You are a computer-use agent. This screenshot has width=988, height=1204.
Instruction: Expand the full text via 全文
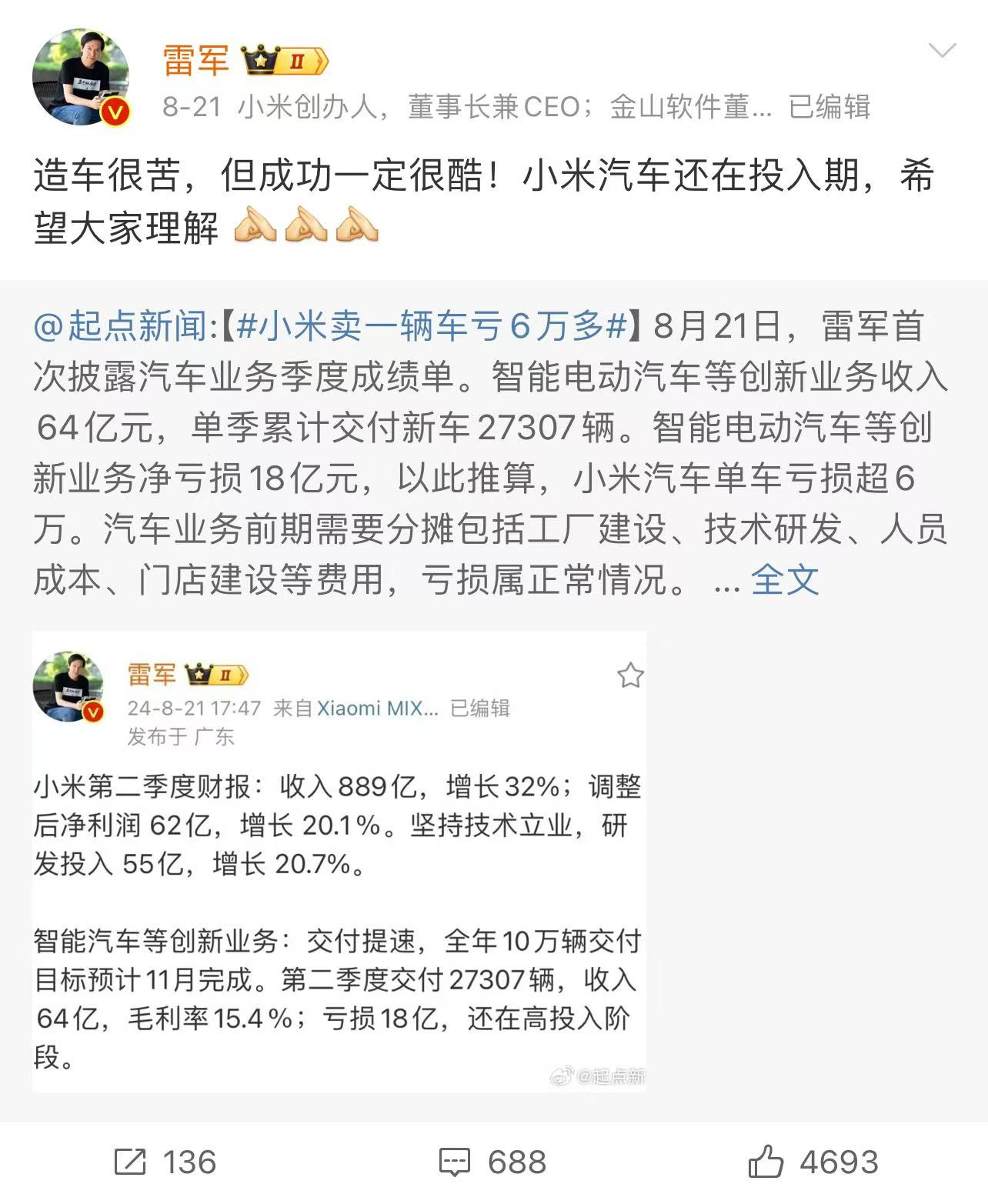(x=784, y=579)
